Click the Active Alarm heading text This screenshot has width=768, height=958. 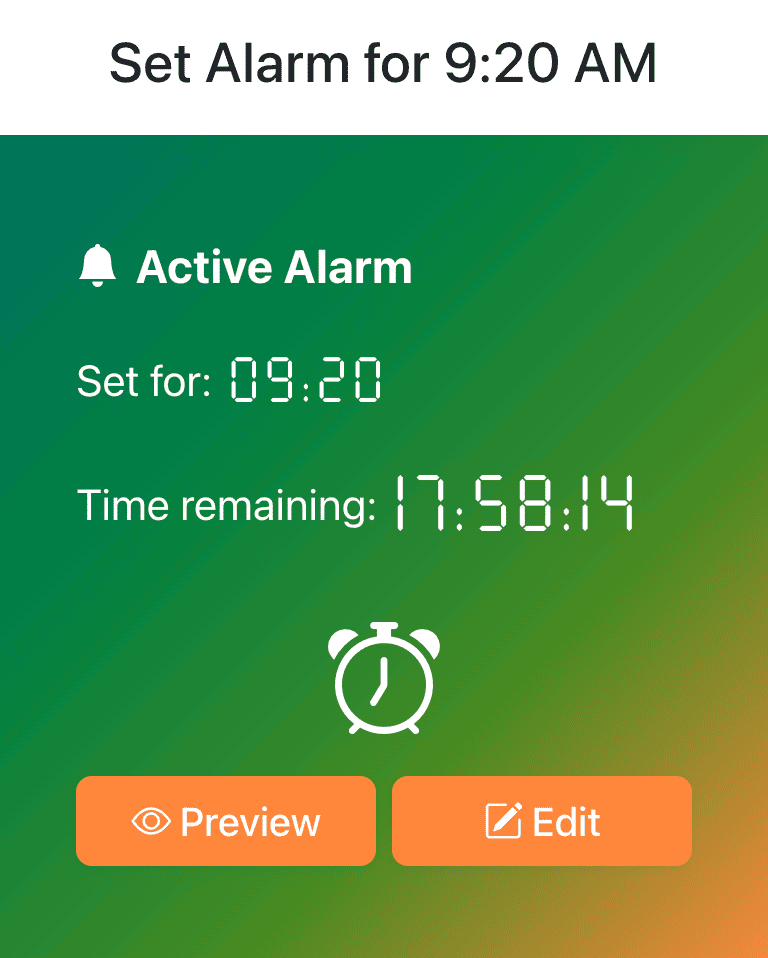point(275,266)
